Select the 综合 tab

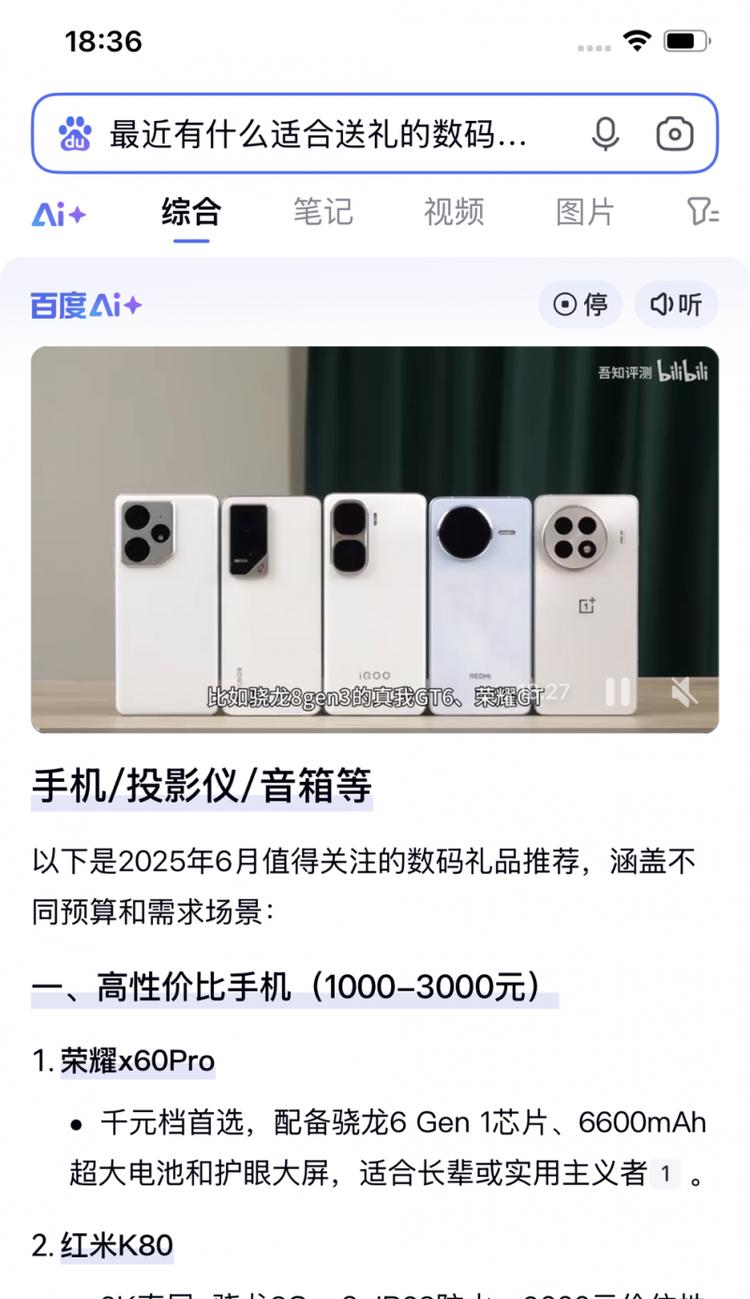pyautogui.click(x=191, y=212)
